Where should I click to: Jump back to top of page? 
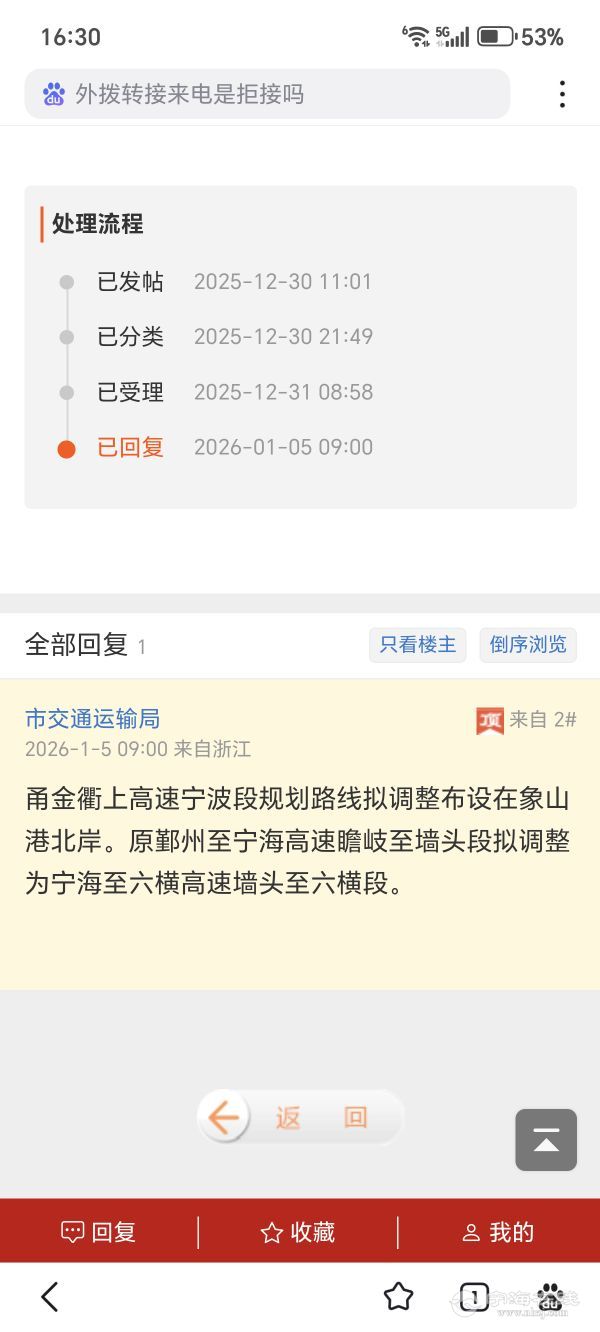(546, 1140)
